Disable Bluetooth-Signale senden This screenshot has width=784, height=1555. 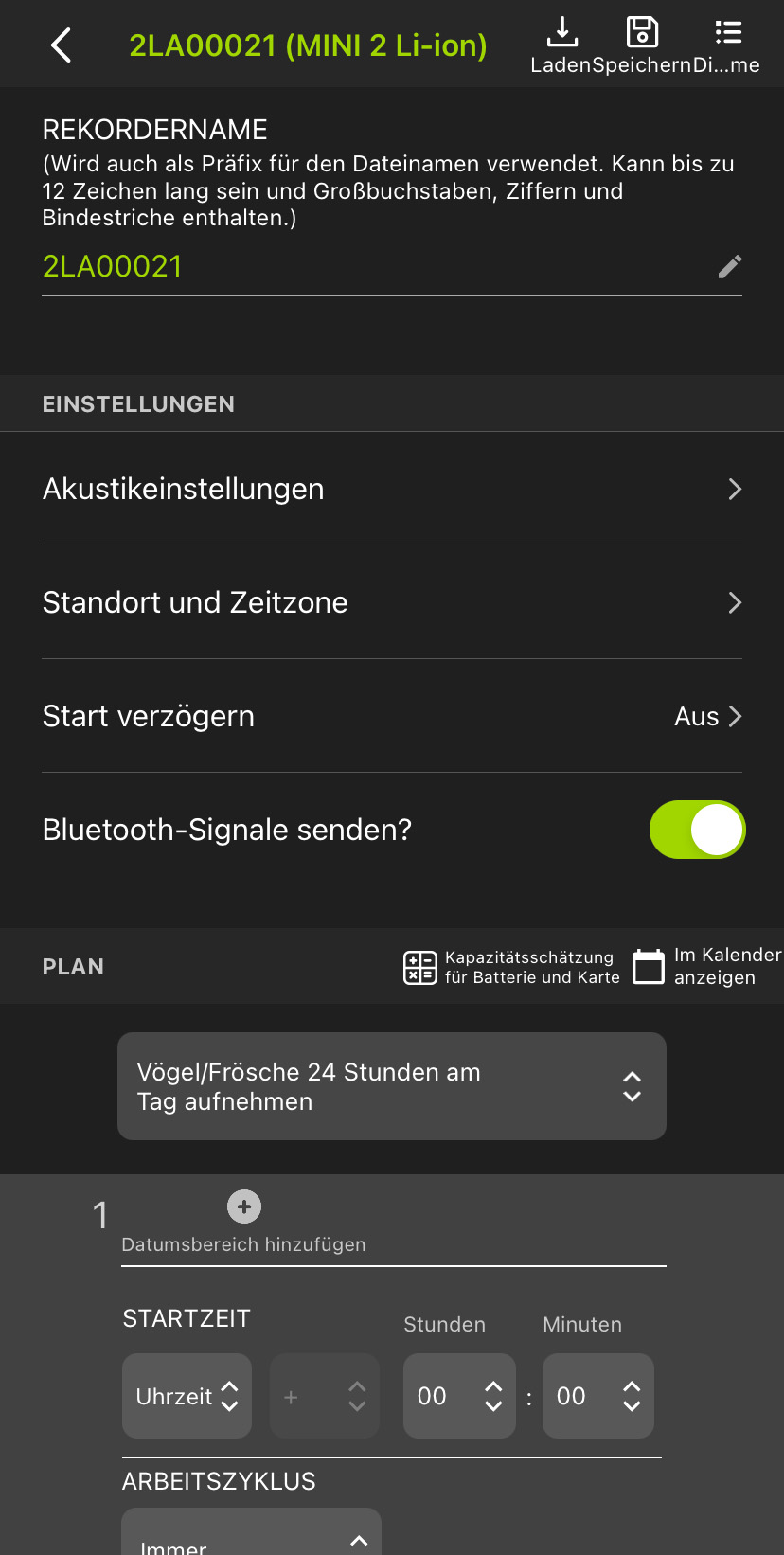click(698, 830)
